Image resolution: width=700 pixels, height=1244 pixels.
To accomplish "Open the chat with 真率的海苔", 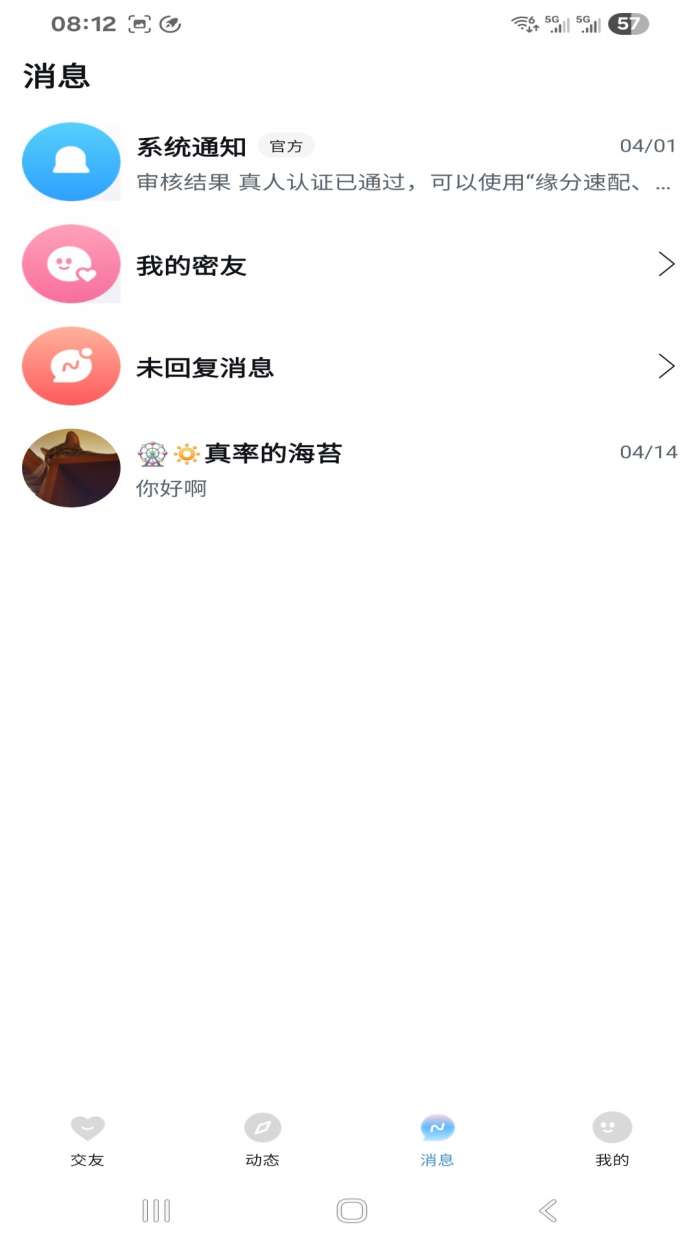I will coord(350,469).
